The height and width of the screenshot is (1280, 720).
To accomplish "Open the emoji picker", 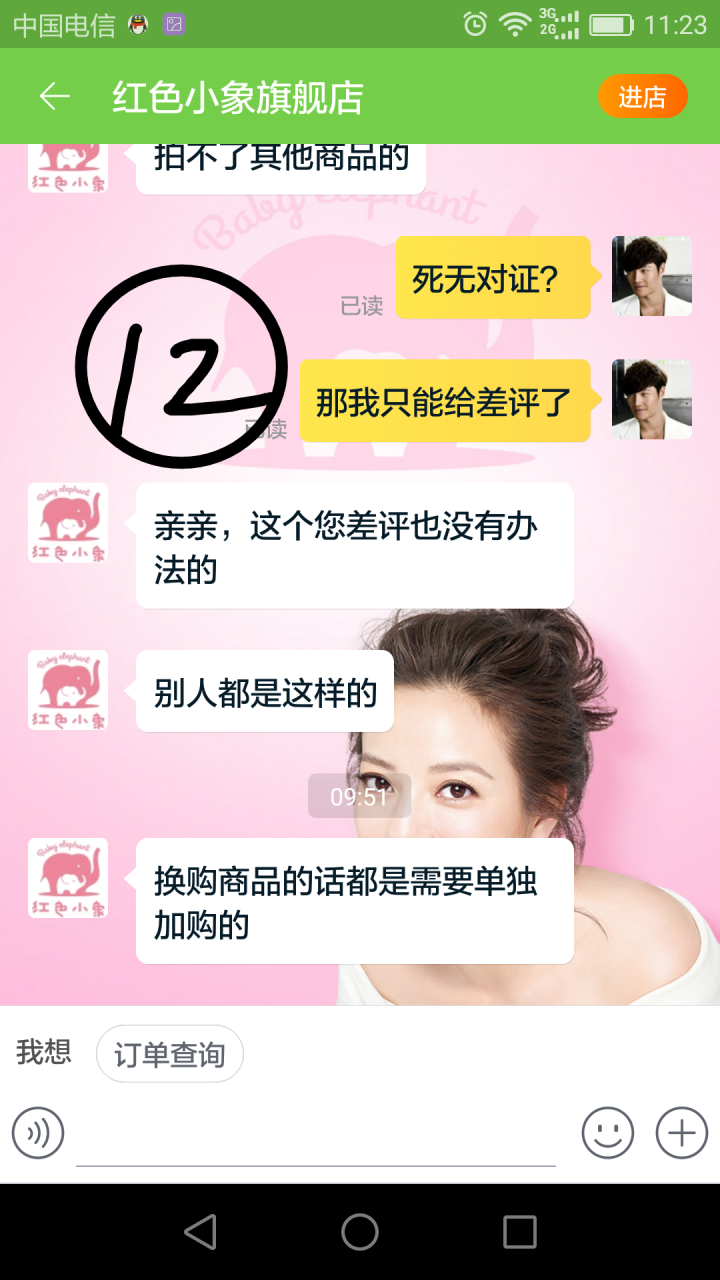I will pos(608,1133).
